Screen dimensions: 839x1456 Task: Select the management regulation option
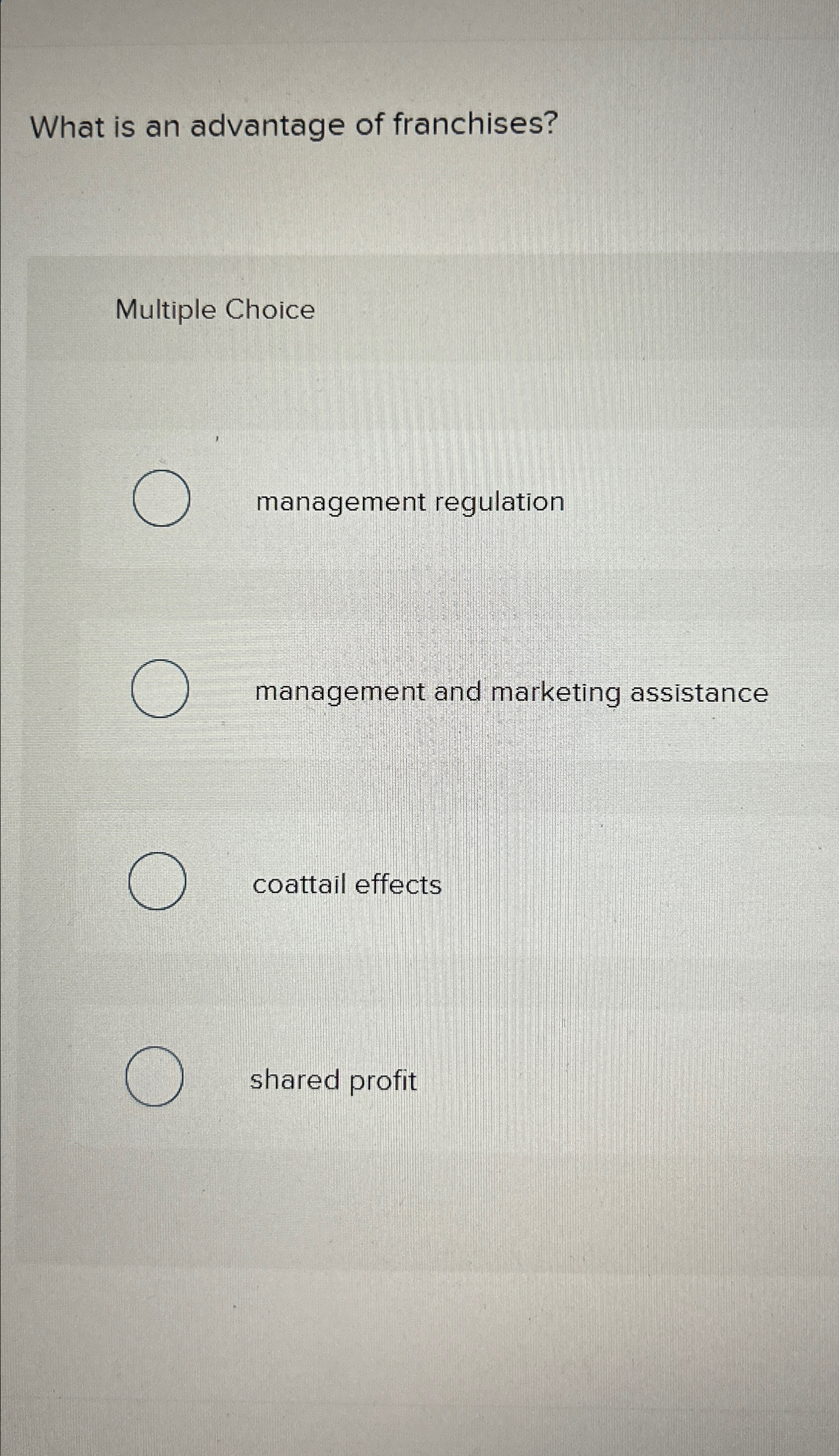pyautogui.click(x=162, y=498)
